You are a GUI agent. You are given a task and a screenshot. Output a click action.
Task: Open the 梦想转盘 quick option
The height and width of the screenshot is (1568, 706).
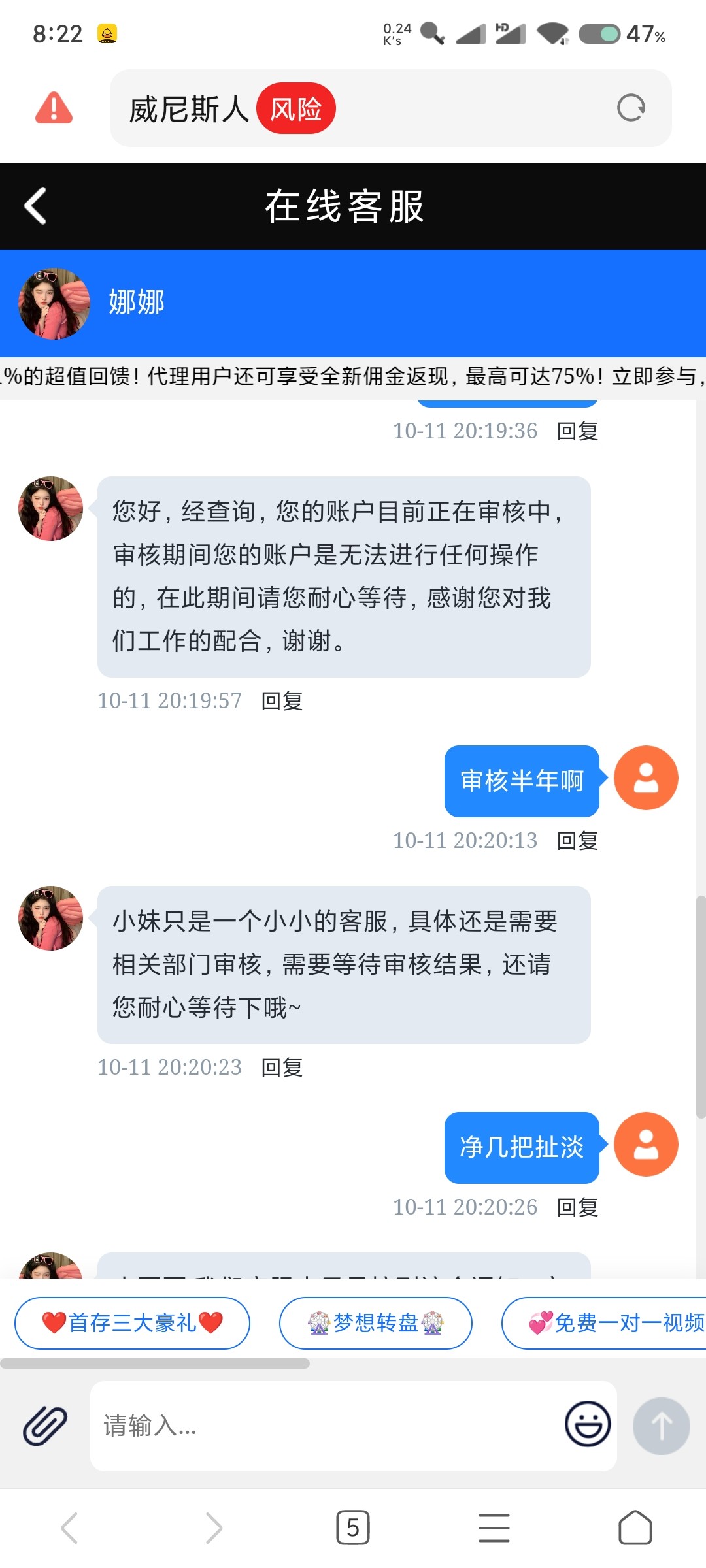[x=375, y=1323]
